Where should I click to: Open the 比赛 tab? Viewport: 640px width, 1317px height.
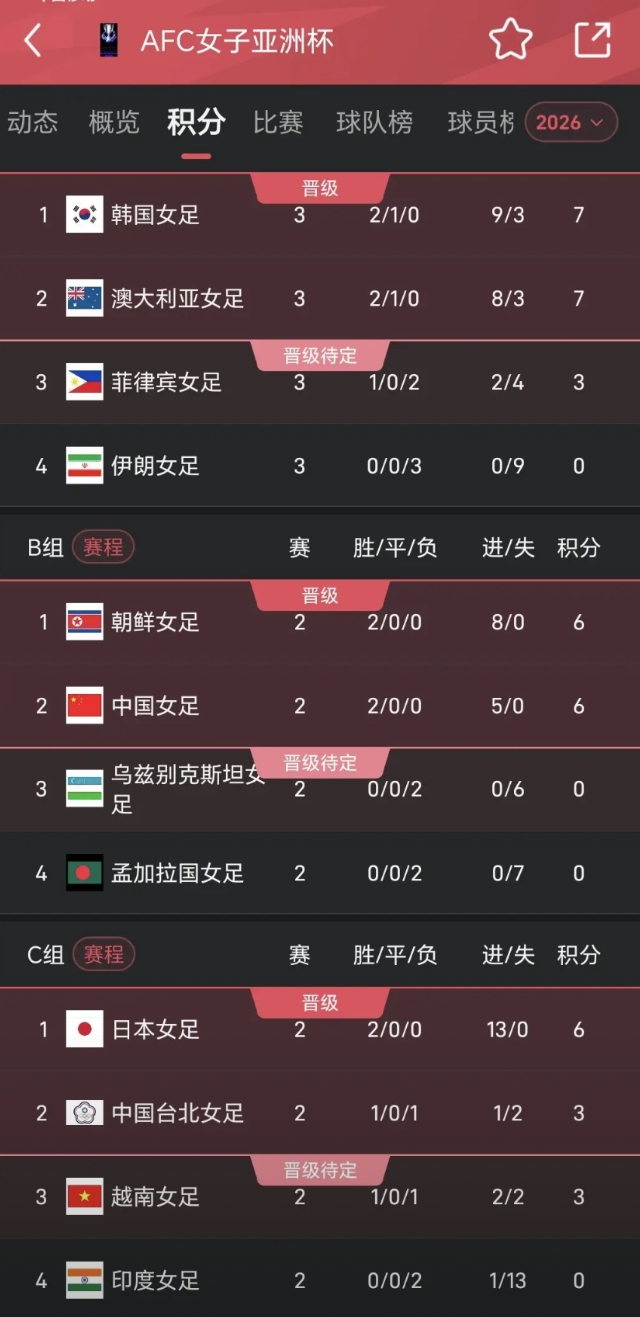(278, 122)
